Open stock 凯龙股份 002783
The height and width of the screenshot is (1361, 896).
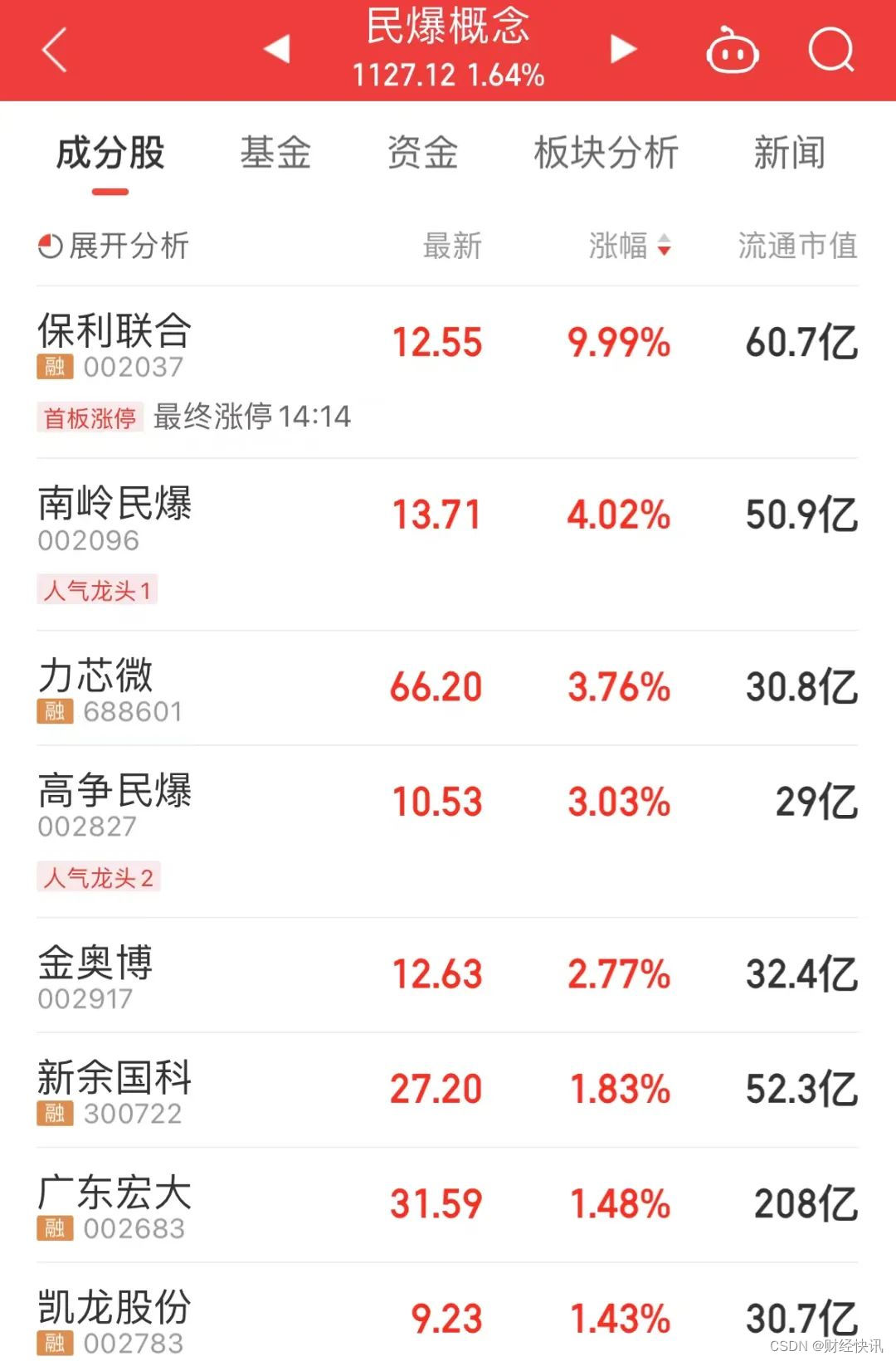(115, 1318)
